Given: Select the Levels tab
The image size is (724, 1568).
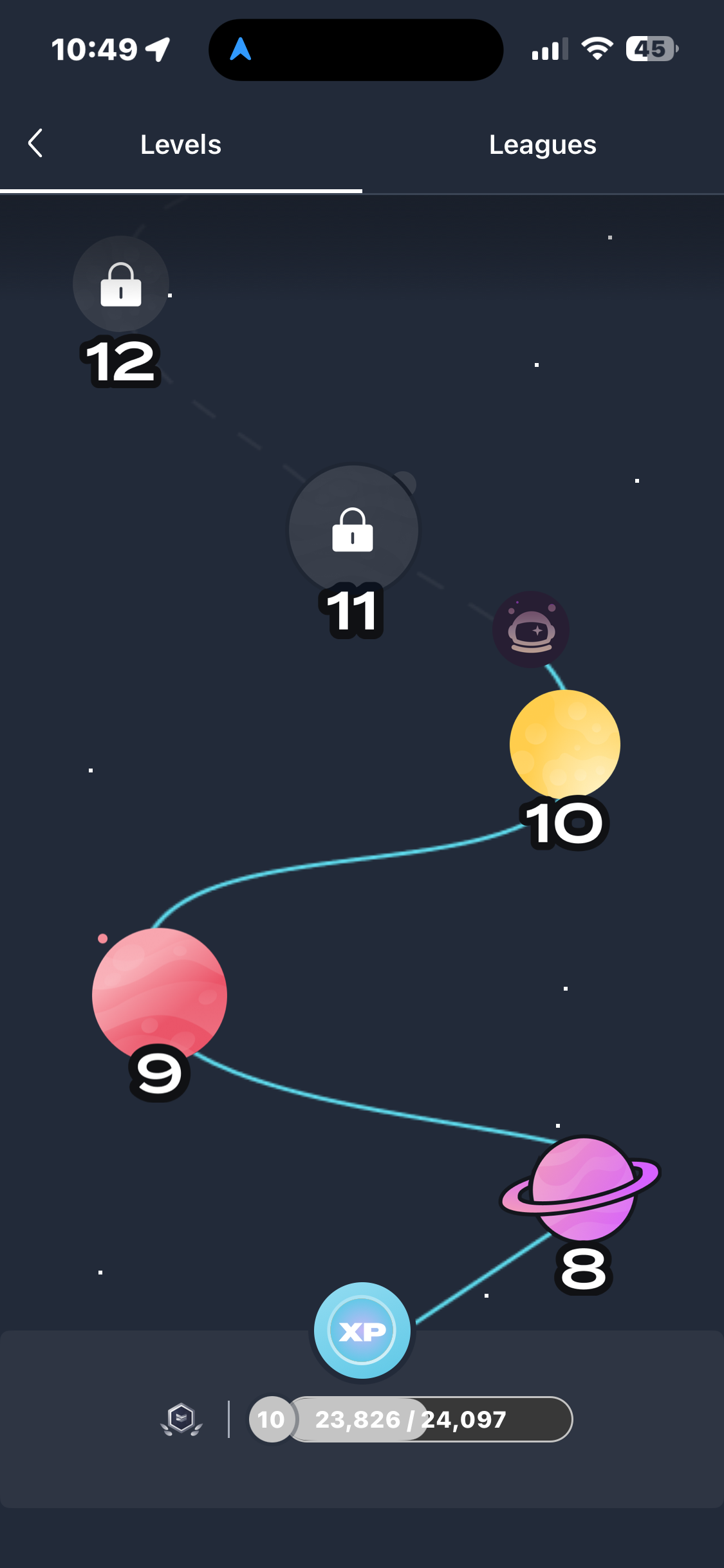Looking at the screenshot, I should click(x=181, y=145).
